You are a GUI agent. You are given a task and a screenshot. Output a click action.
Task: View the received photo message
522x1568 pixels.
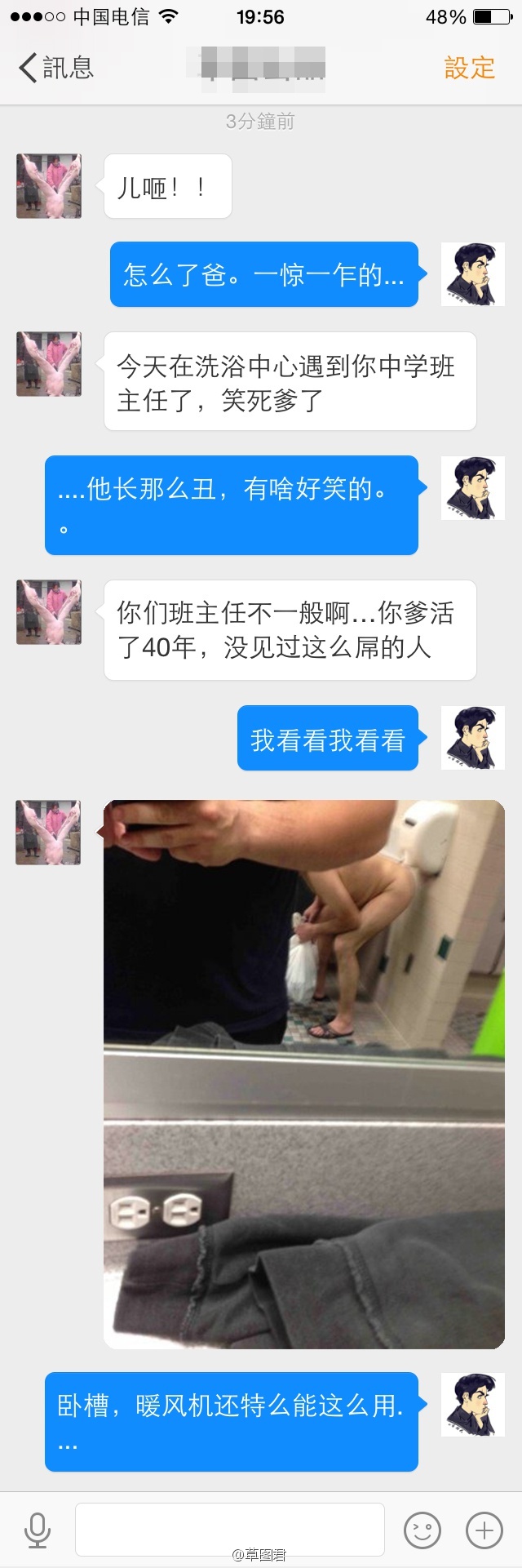click(303, 1074)
